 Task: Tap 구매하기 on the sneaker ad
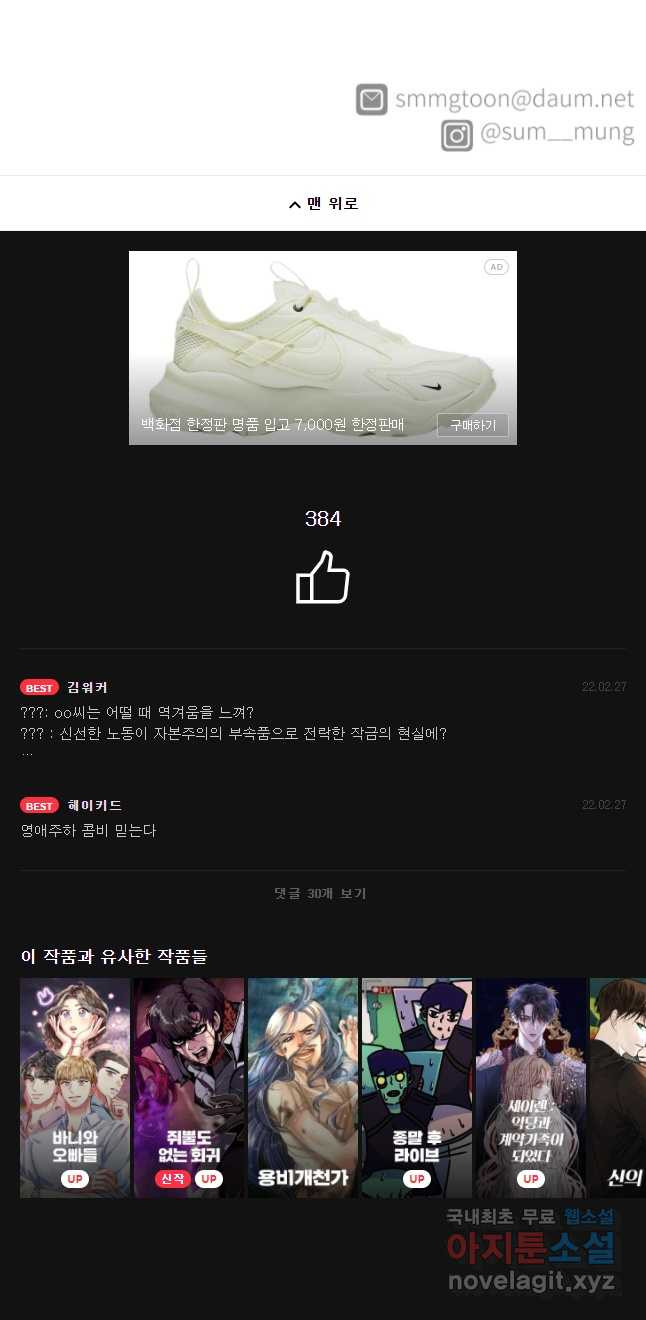tap(472, 425)
